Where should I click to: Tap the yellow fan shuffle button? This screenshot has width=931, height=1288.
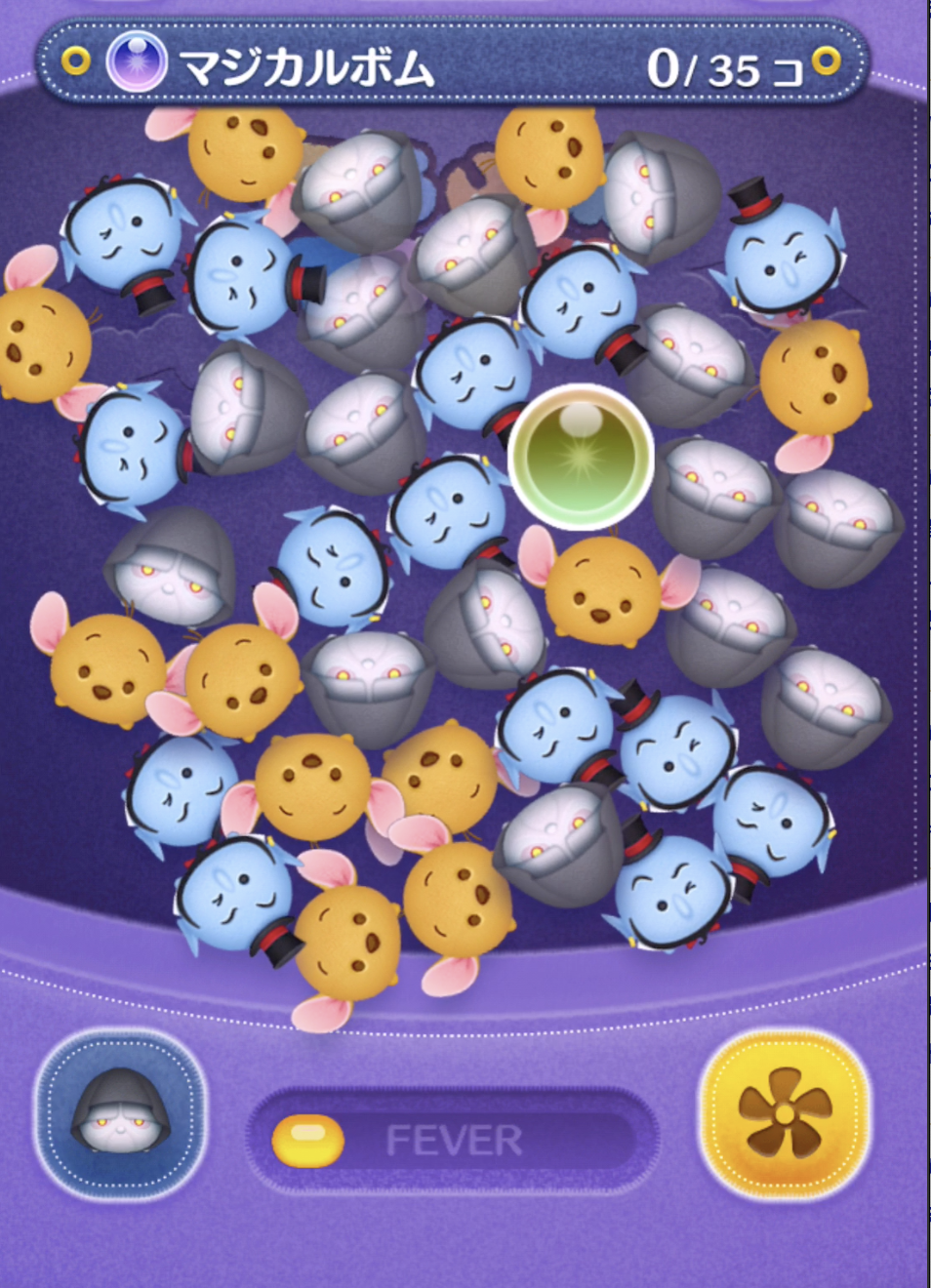point(785,1114)
